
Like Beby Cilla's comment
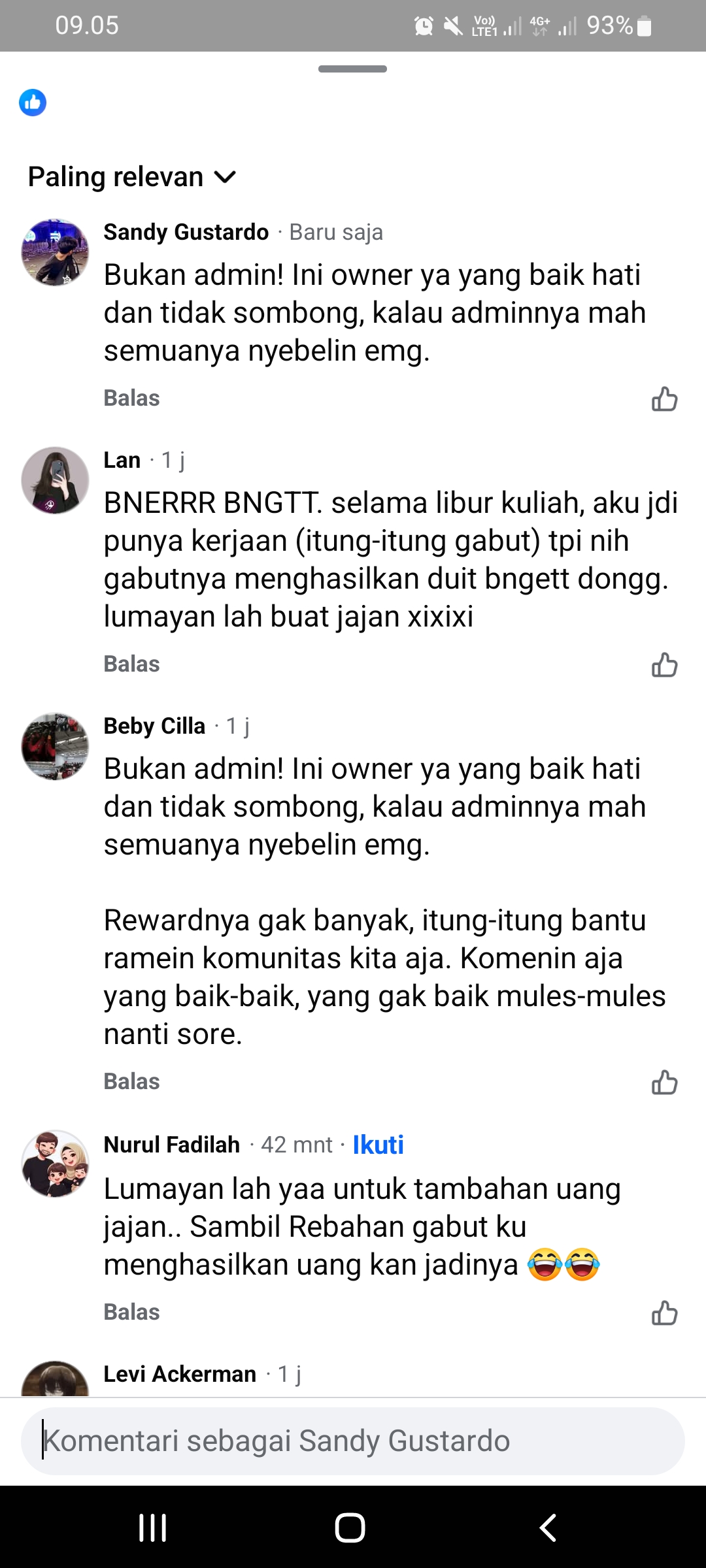[x=664, y=1082]
